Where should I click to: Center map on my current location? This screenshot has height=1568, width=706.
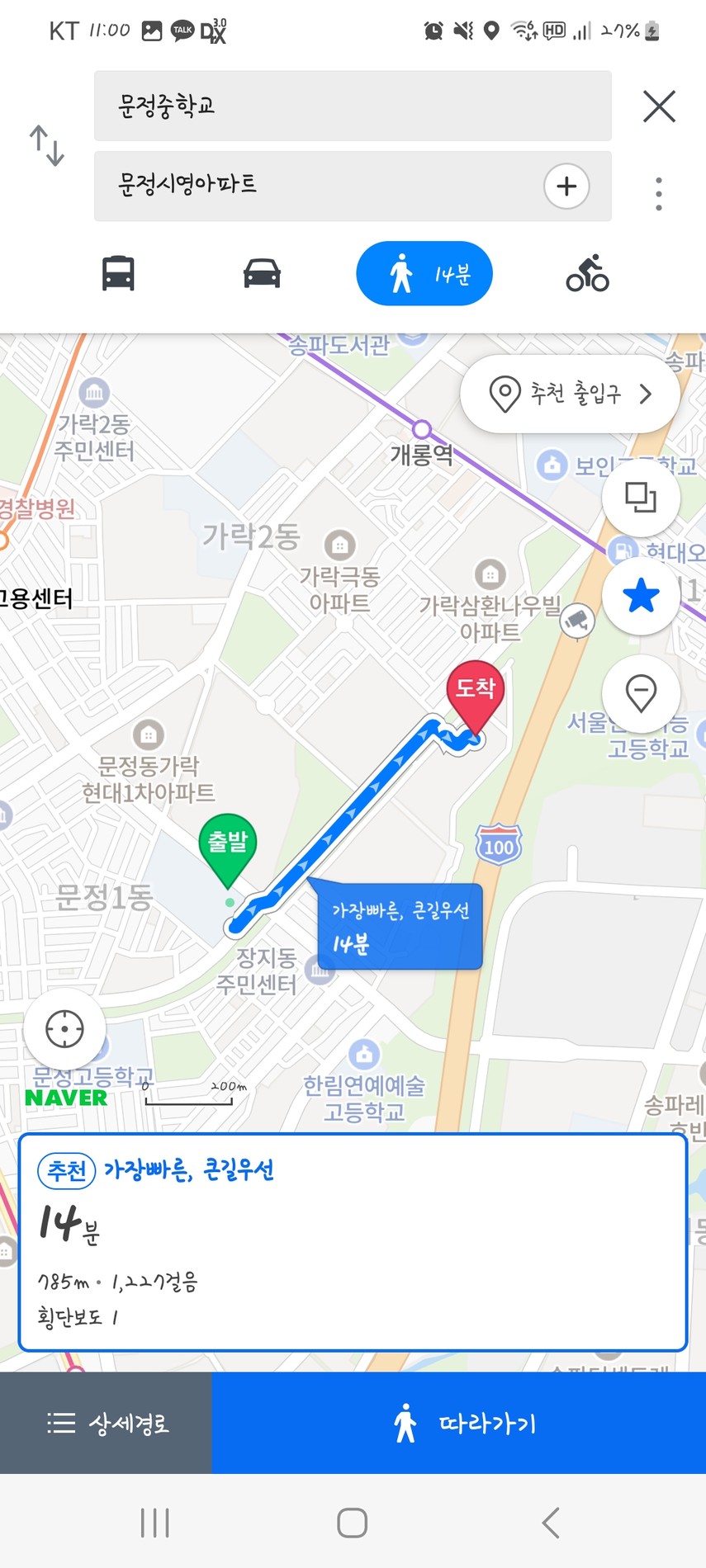click(65, 1029)
